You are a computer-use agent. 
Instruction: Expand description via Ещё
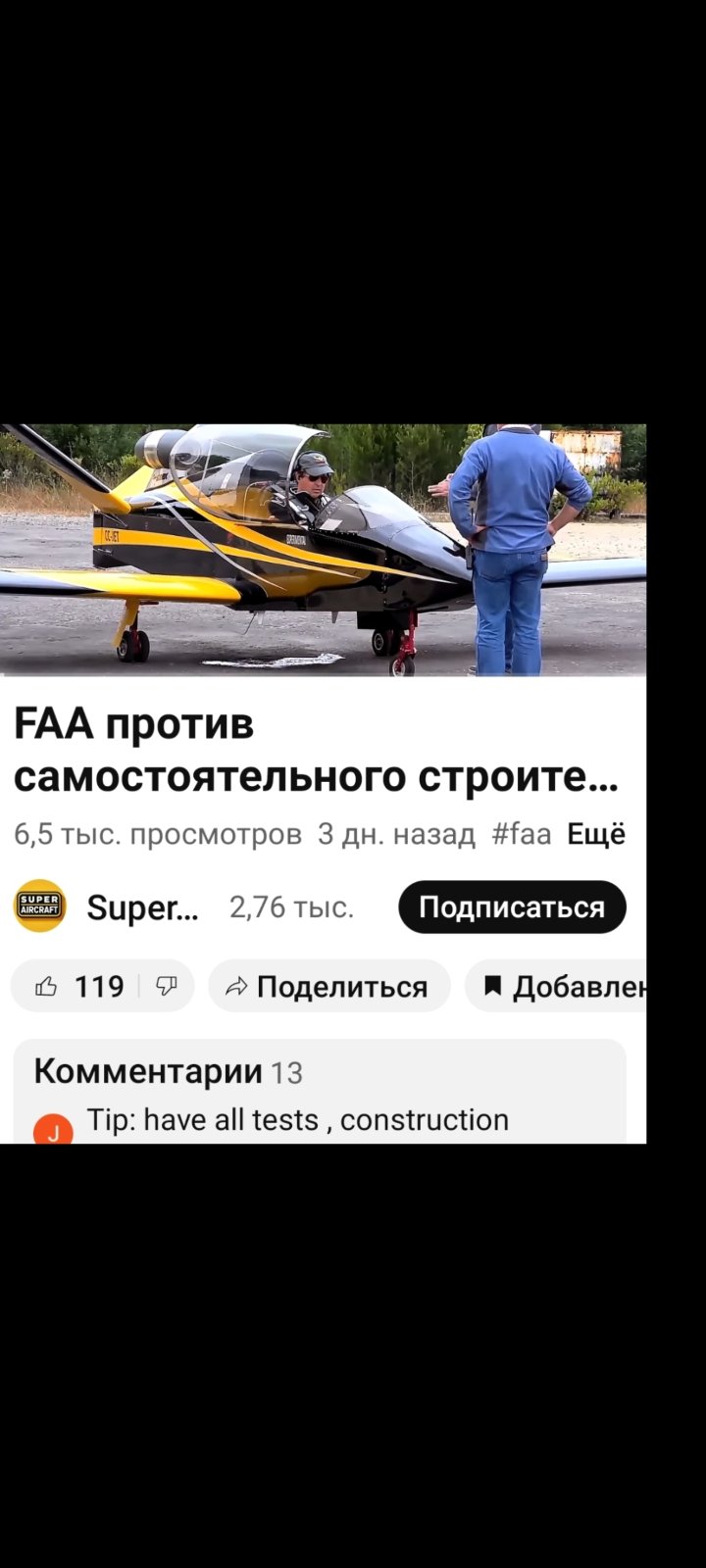pos(596,834)
